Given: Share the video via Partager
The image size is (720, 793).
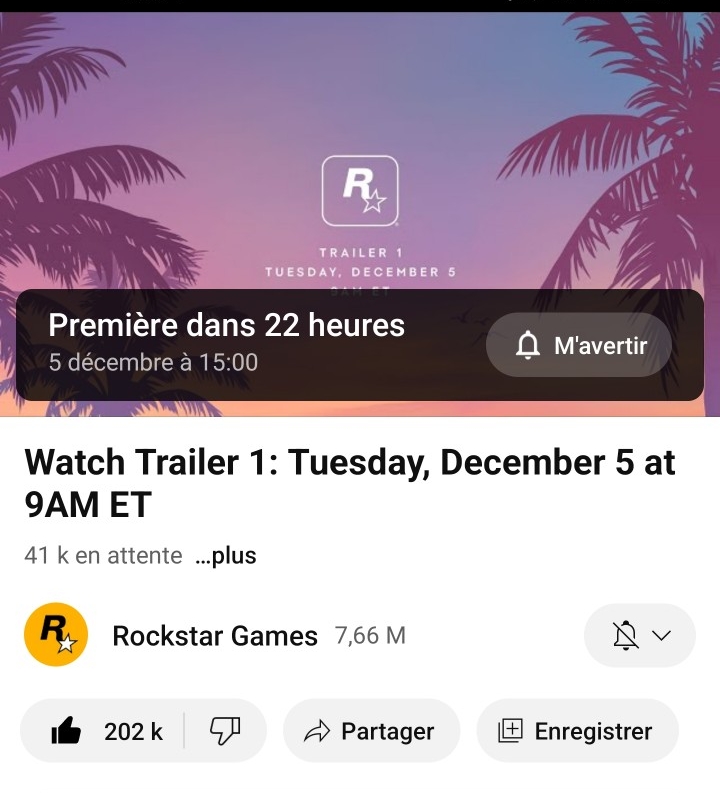Looking at the screenshot, I should pyautogui.click(x=371, y=731).
